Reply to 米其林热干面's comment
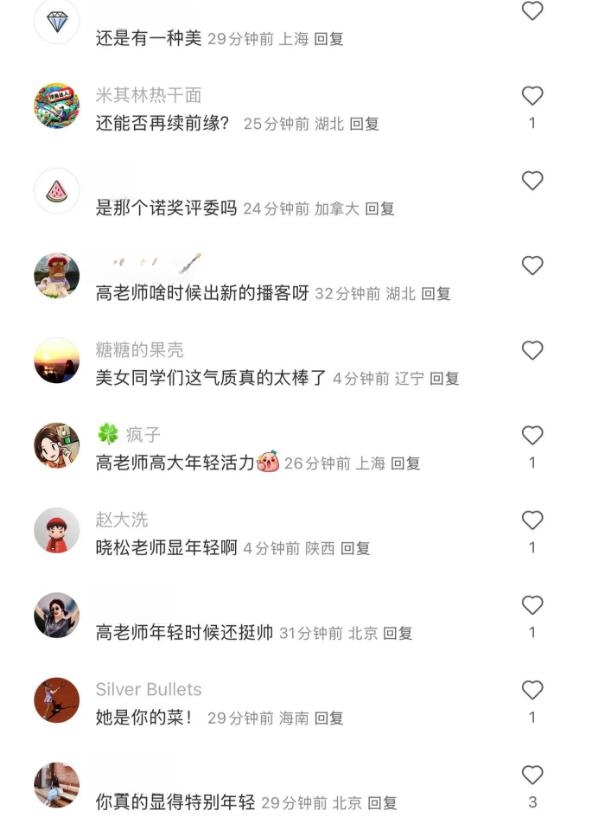 pos(364,124)
